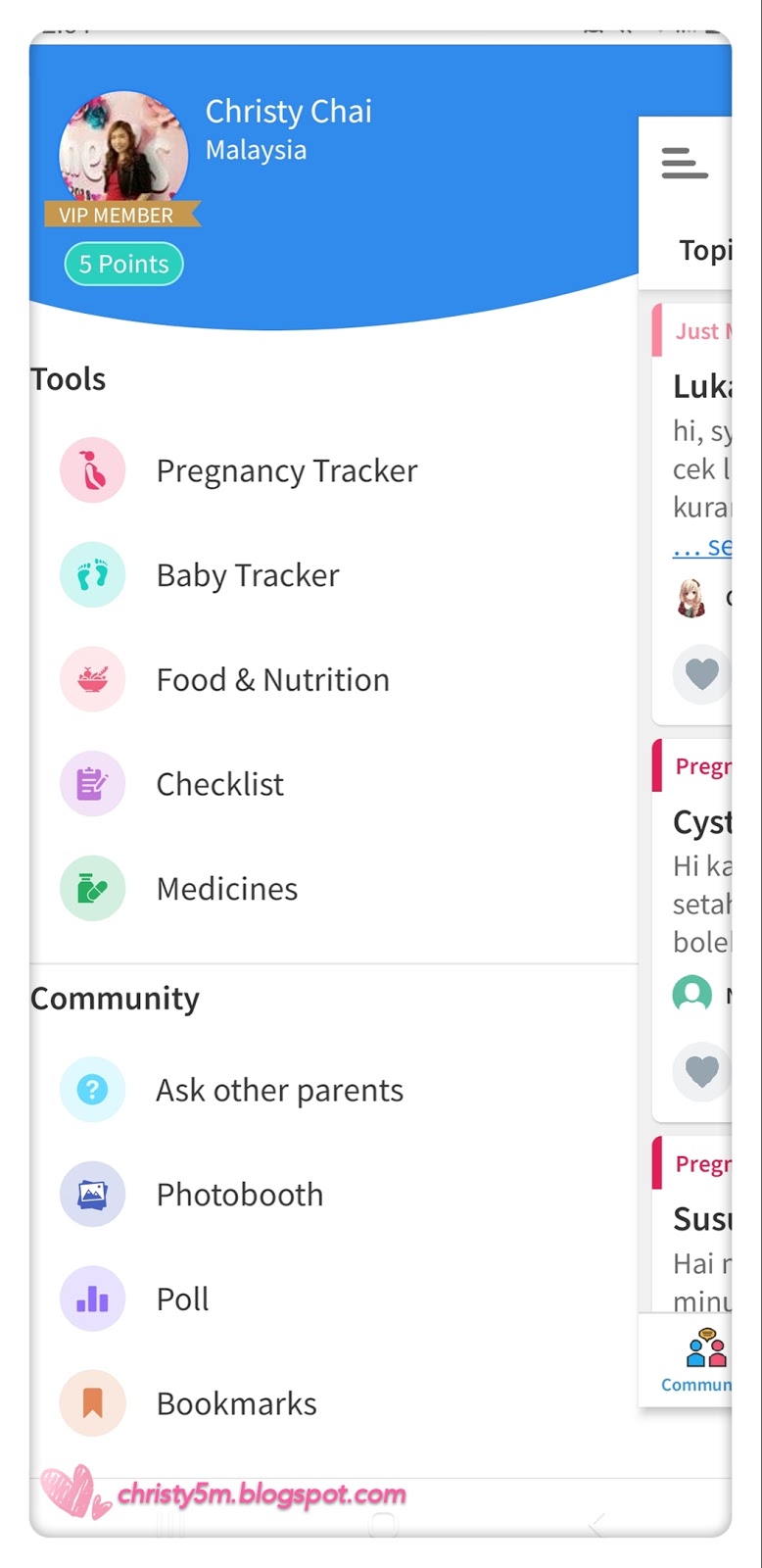Expand the Luka post with see more
Viewport: 762px width, 1568px height.
[x=703, y=547]
